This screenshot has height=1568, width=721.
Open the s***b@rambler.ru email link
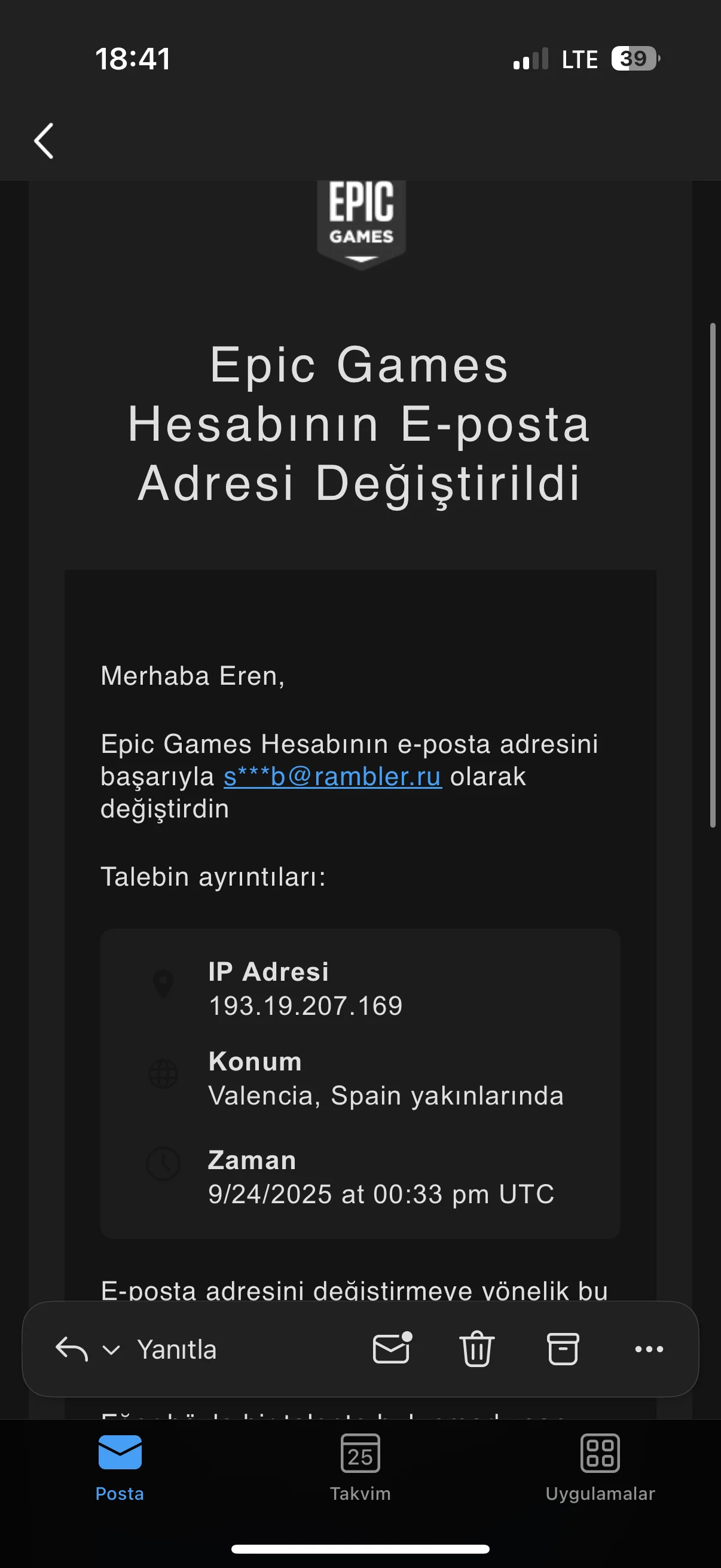(x=332, y=777)
